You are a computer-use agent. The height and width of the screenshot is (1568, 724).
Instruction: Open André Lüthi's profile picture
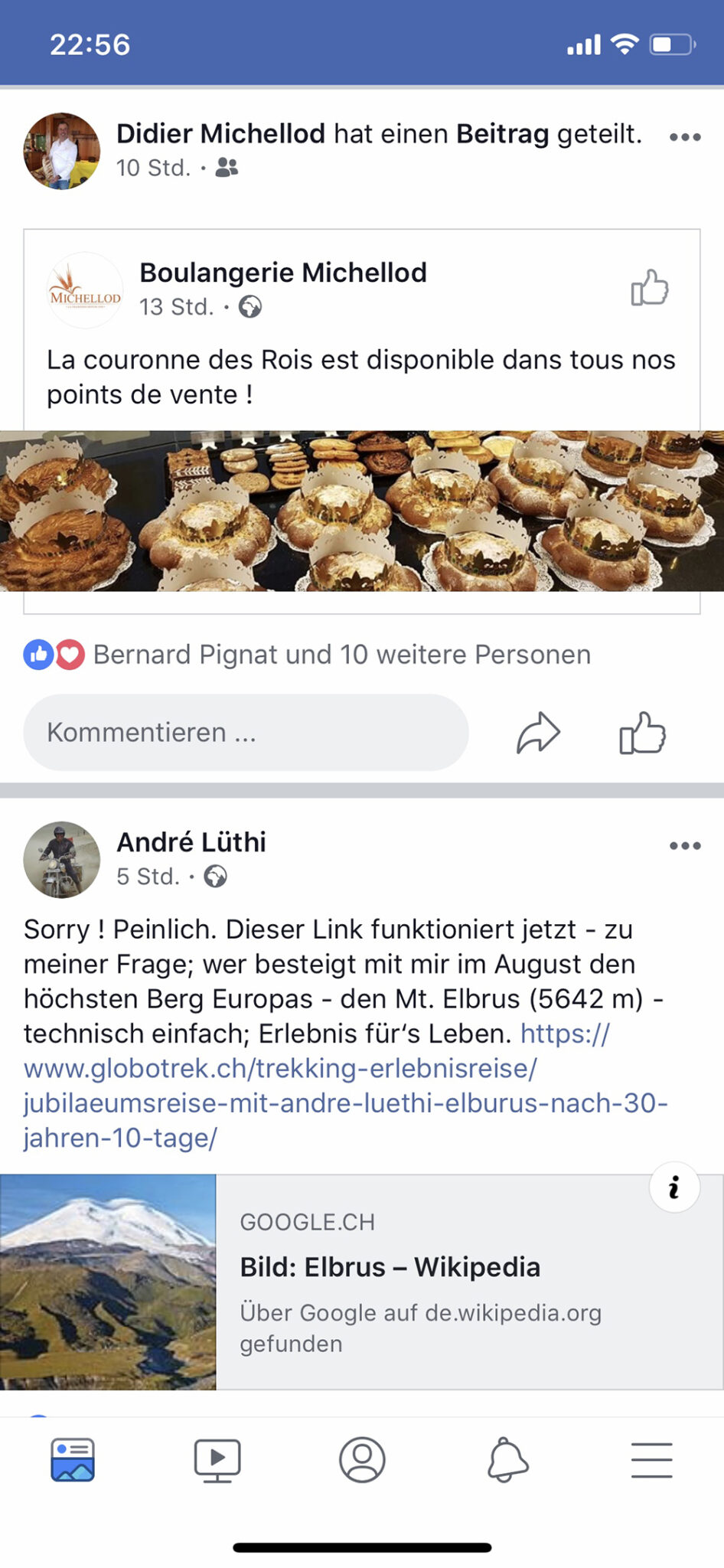[x=62, y=860]
